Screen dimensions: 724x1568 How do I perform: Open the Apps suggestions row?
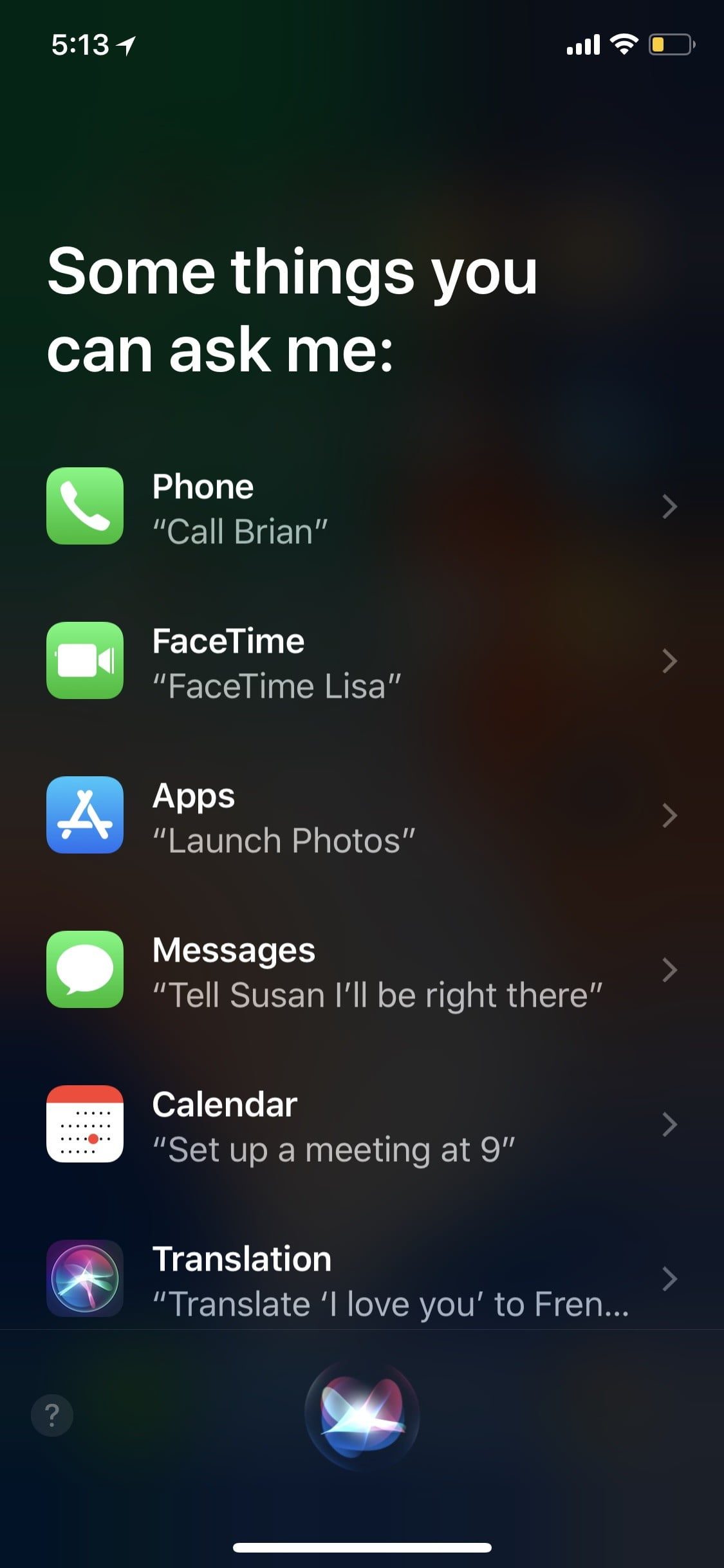click(x=360, y=816)
